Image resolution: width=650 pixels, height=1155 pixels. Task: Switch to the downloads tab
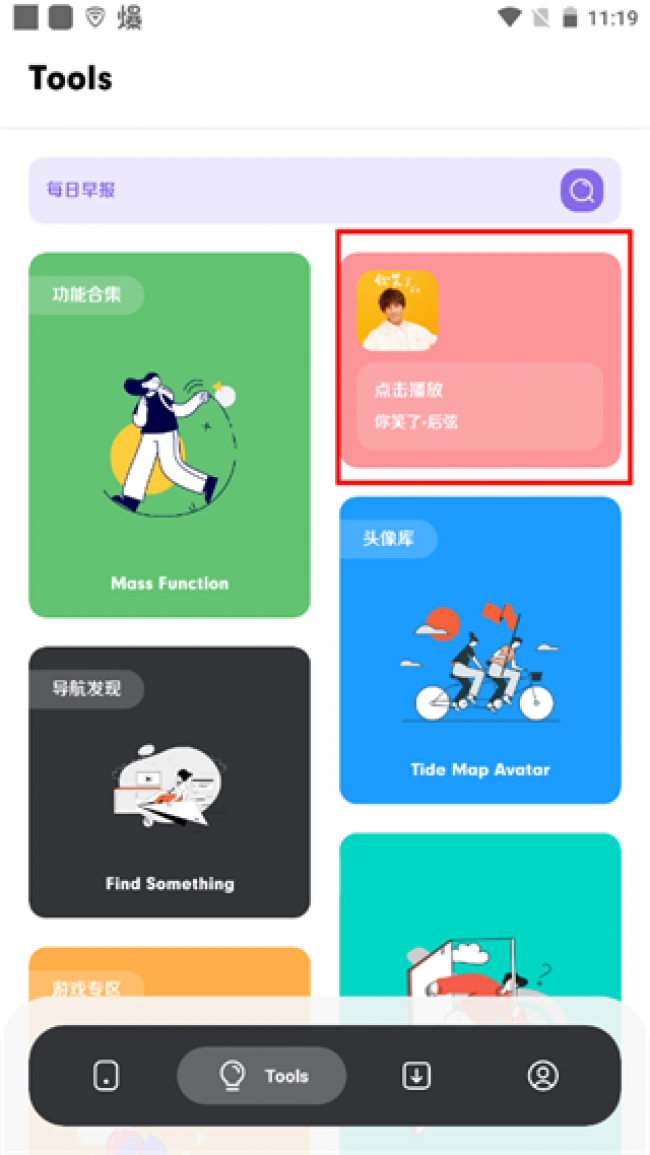tap(416, 1076)
